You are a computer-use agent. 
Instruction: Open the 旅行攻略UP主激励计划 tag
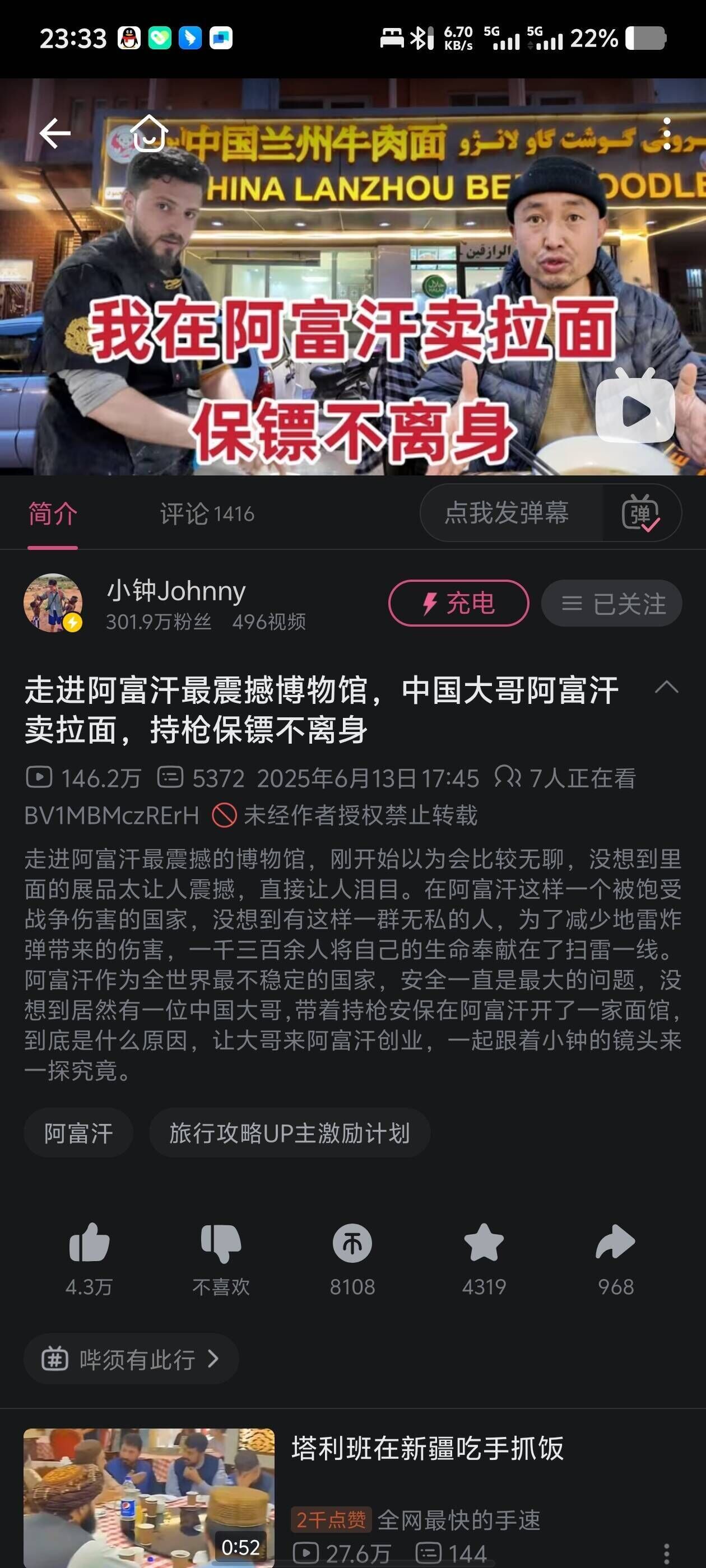[289, 1133]
